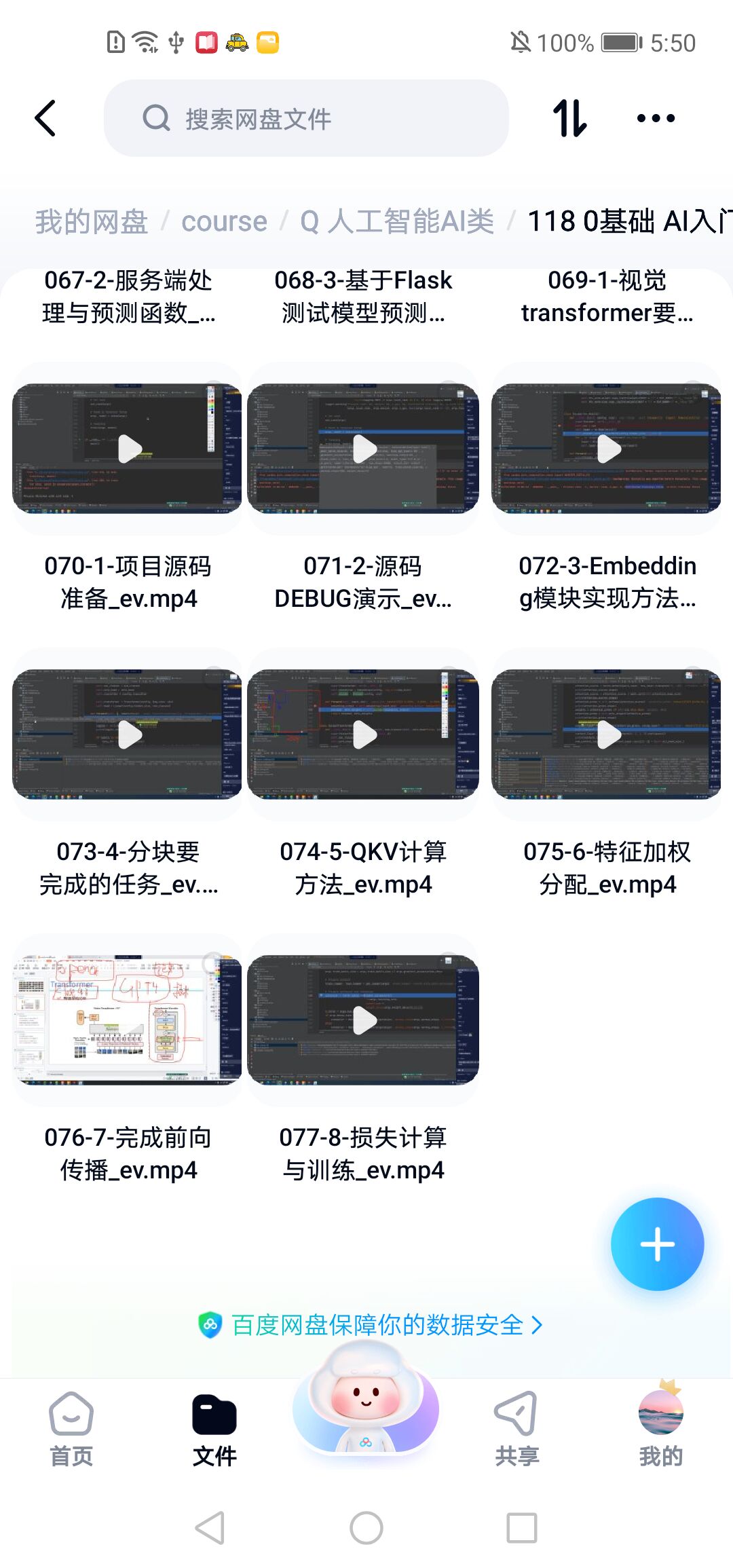The height and width of the screenshot is (1568, 733).
Task: Play the 076-7-完成前向传播 video
Action: (x=128, y=1020)
